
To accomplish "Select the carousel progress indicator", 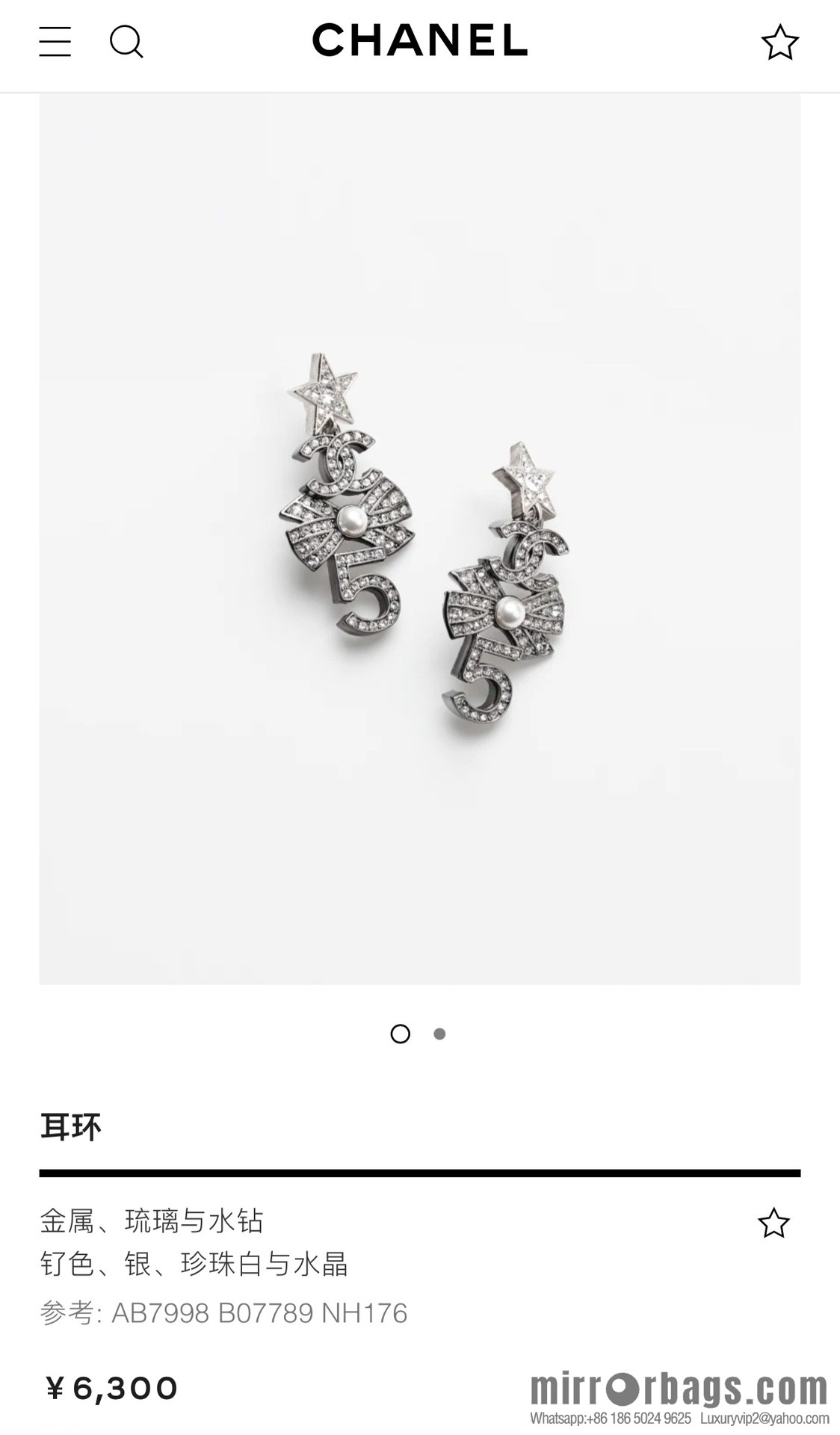I will (x=420, y=1032).
